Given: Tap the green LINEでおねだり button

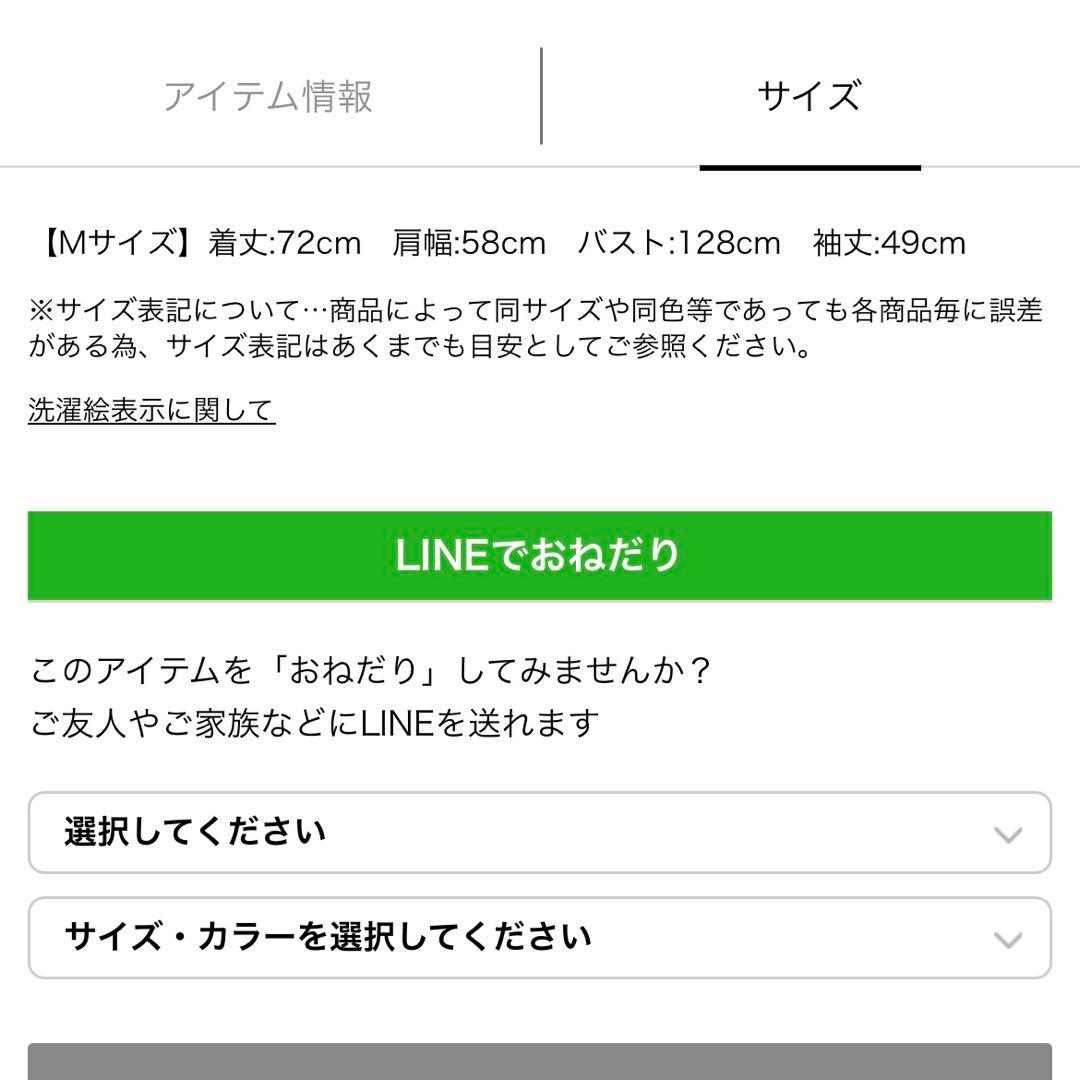Looking at the screenshot, I should [539, 556].
